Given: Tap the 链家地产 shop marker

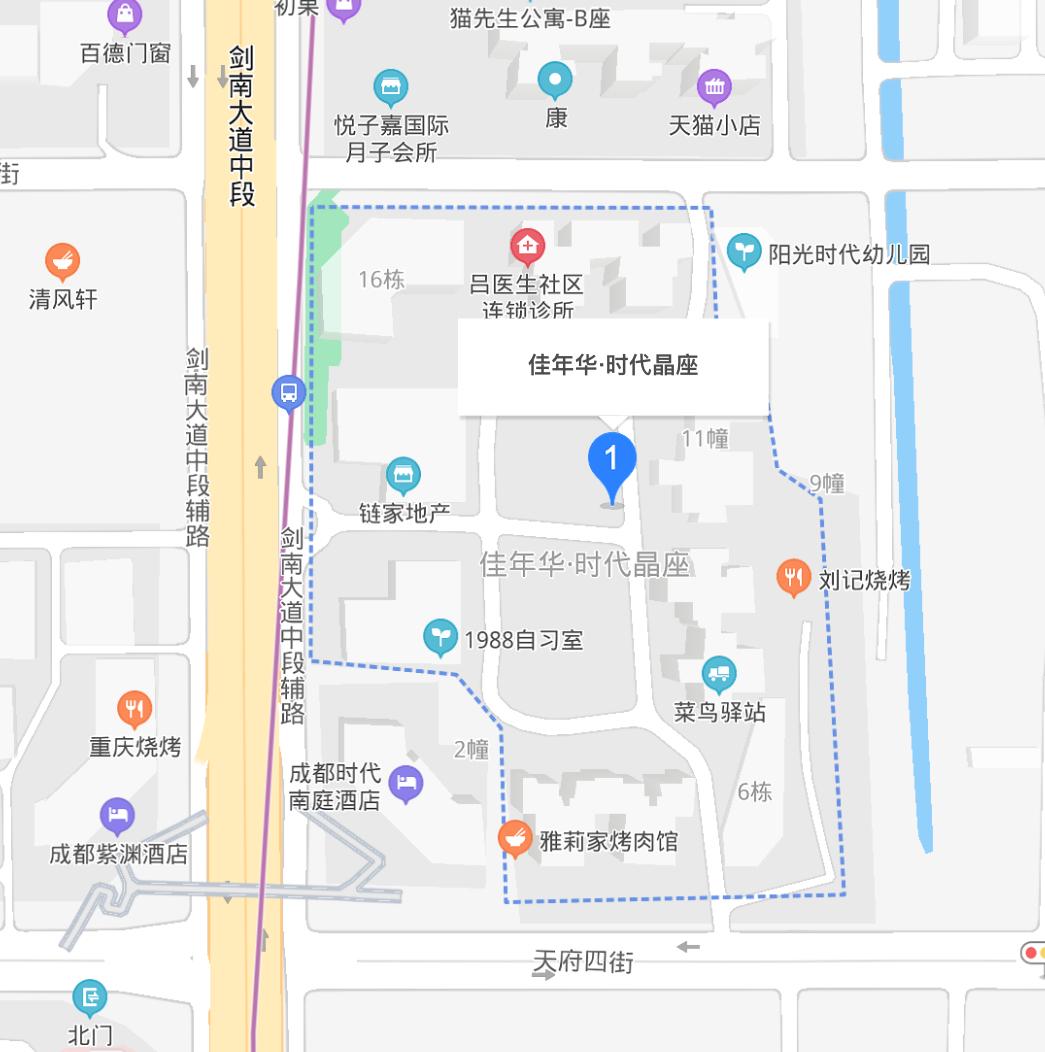Looking at the screenshot, I should pos(403,476).
